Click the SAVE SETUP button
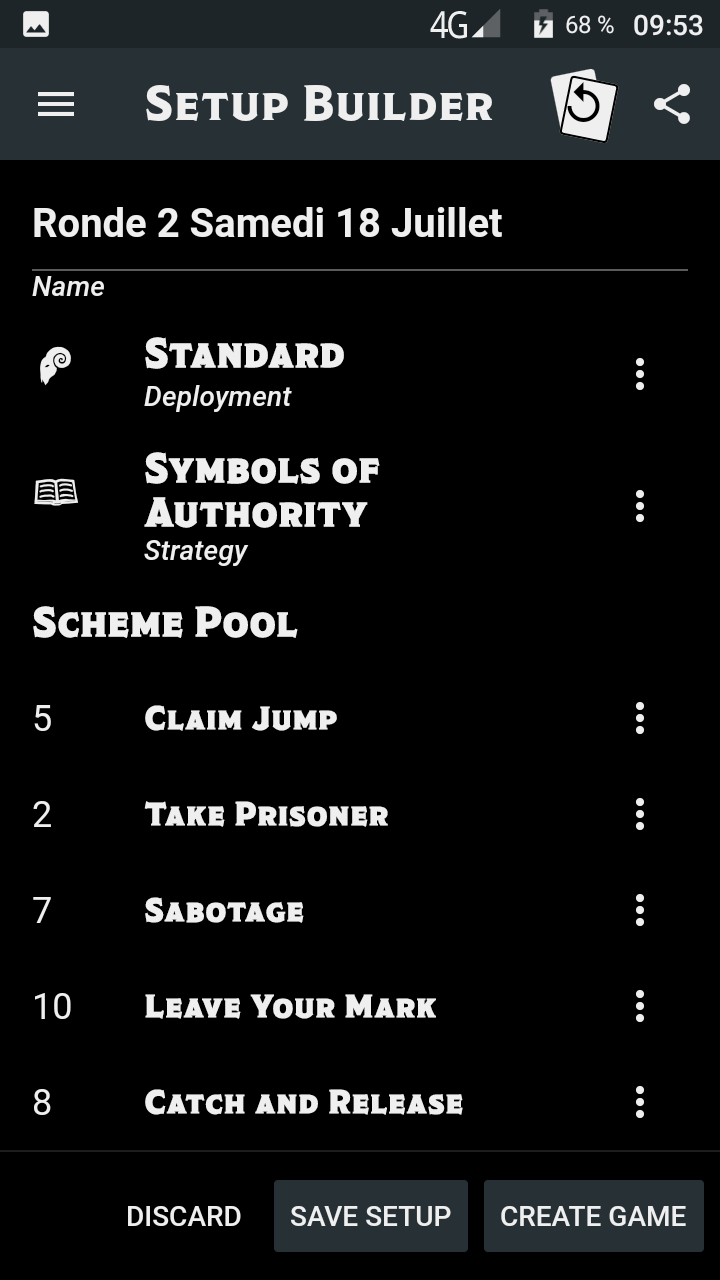Image resolution: width=720 pixels, height=1280 pixels. tap(370, 1216)
